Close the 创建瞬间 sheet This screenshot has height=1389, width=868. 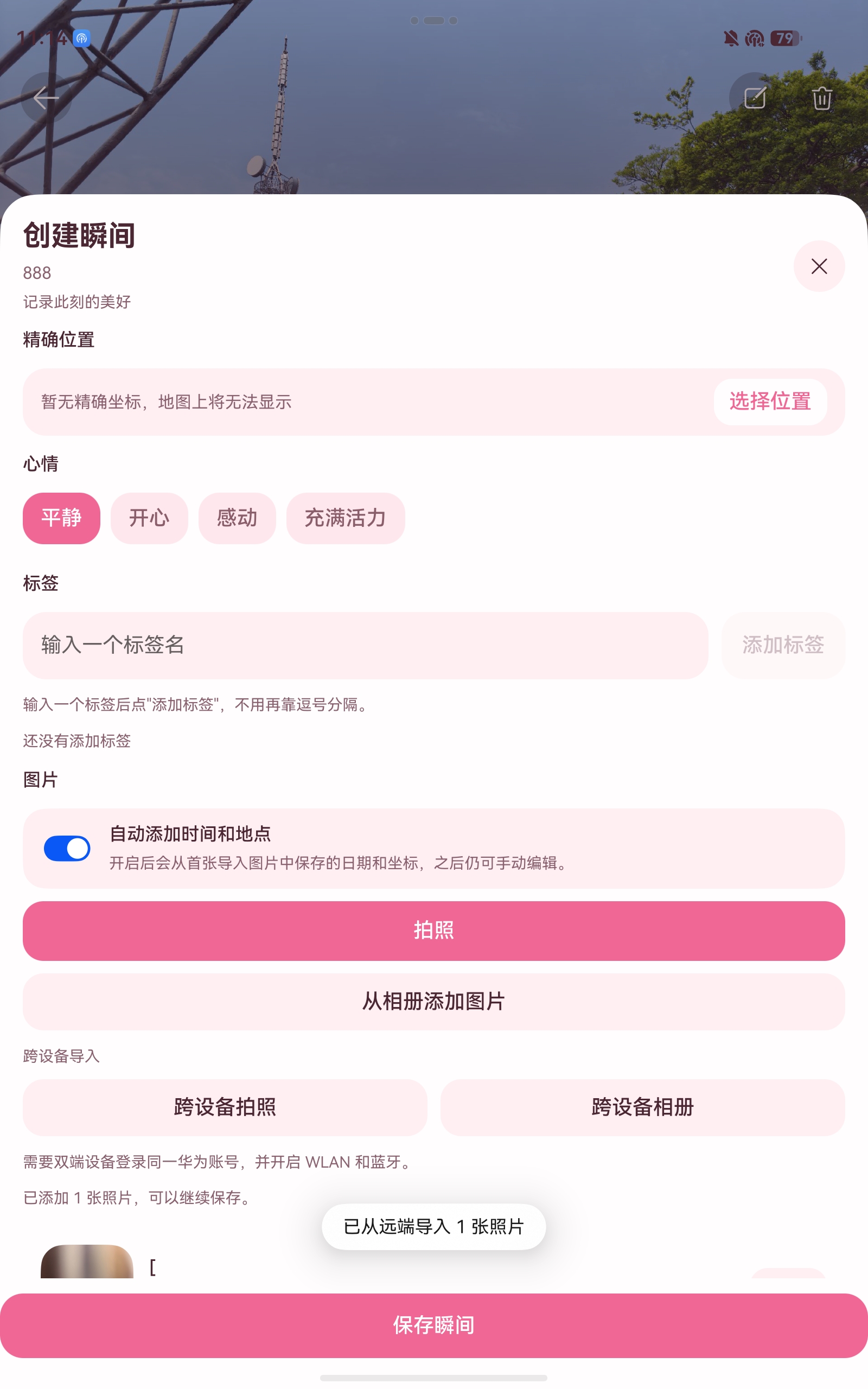pyautogui.click(x=819, y=266)
